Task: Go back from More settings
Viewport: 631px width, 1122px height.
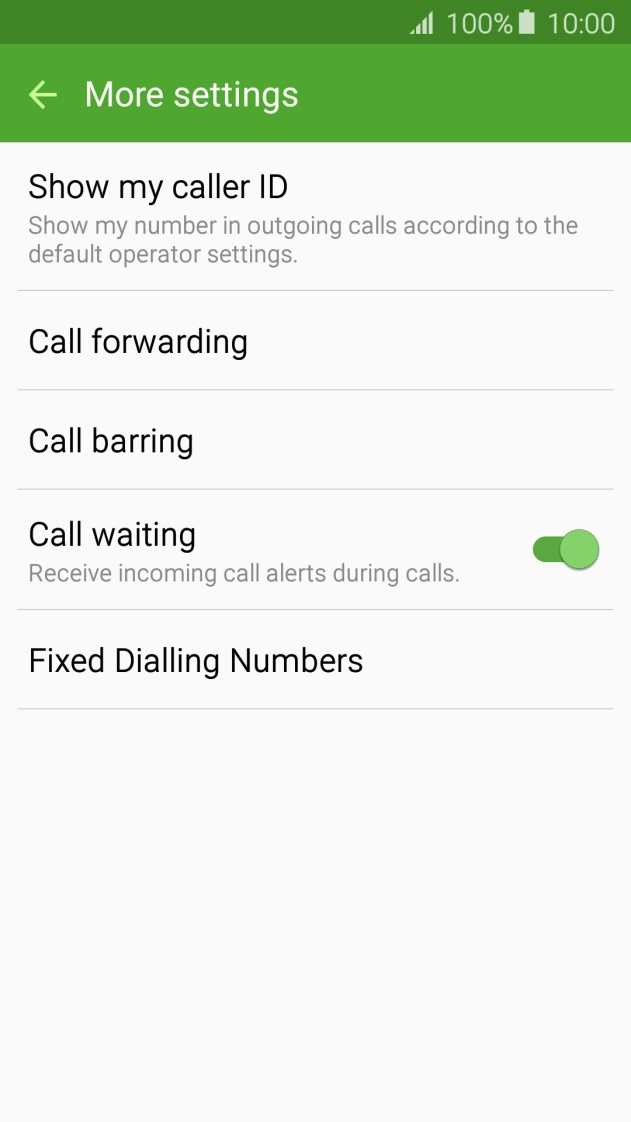Action: (42, 95)
